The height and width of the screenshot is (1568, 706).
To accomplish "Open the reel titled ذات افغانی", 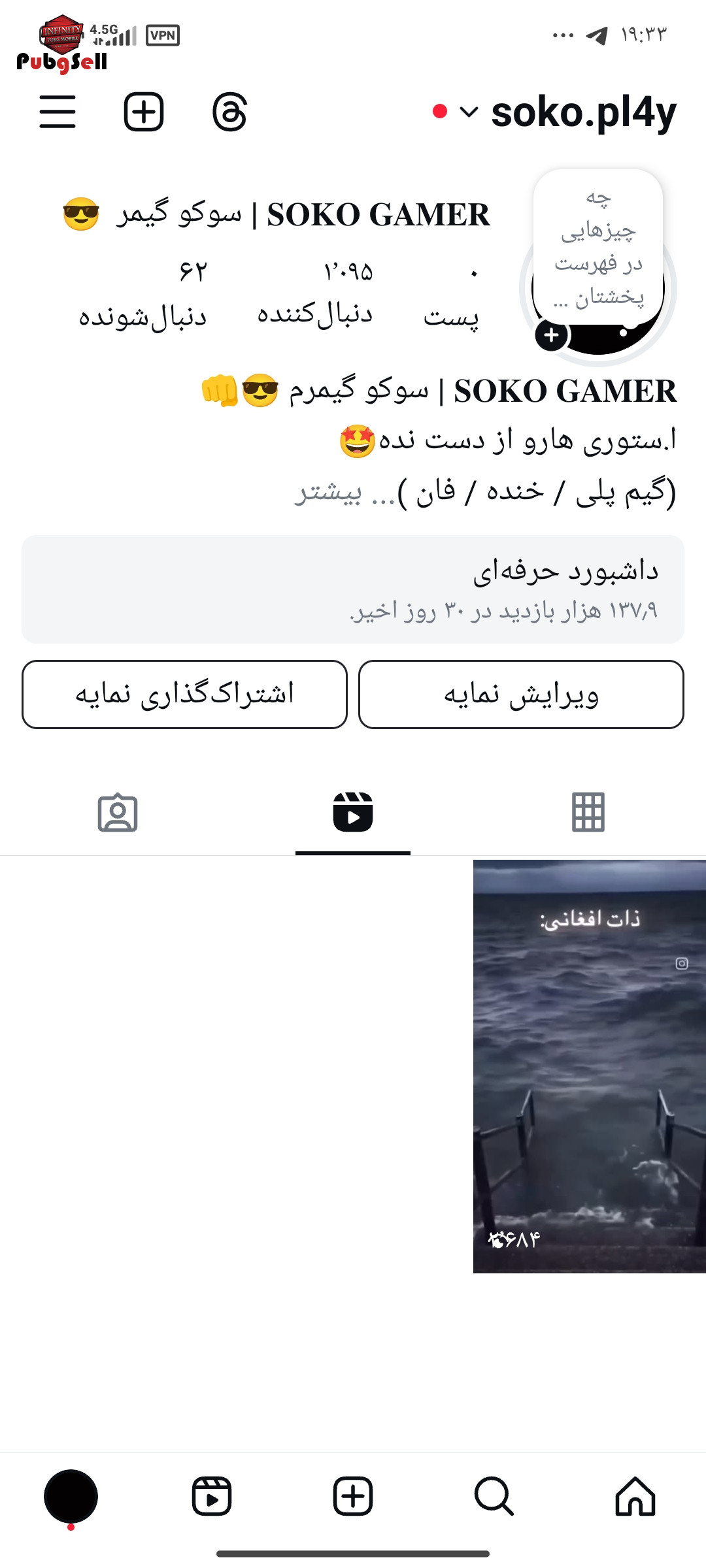I will coord(590,1066).
